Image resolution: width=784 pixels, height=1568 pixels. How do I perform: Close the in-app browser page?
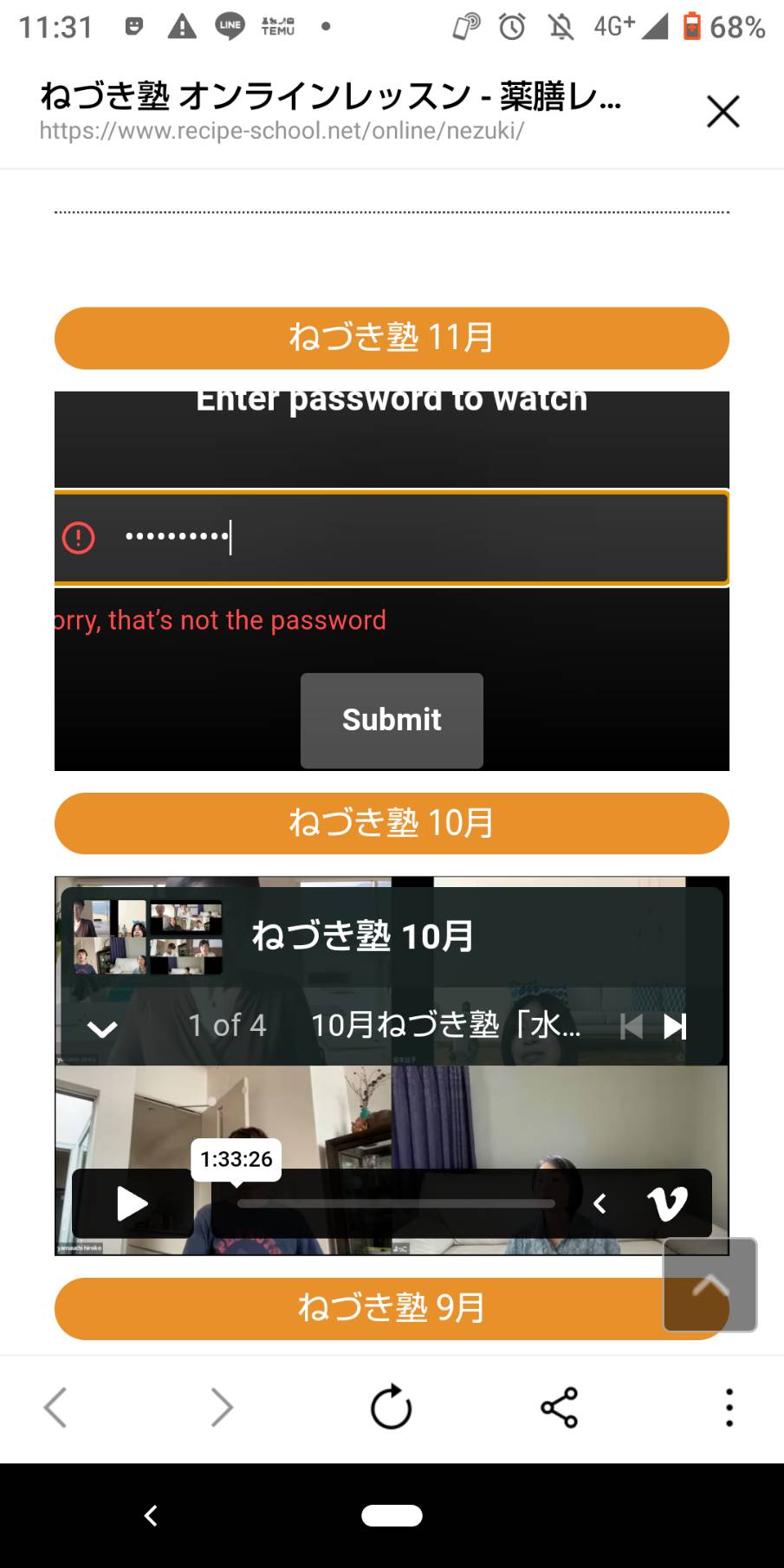pos(722,112)
